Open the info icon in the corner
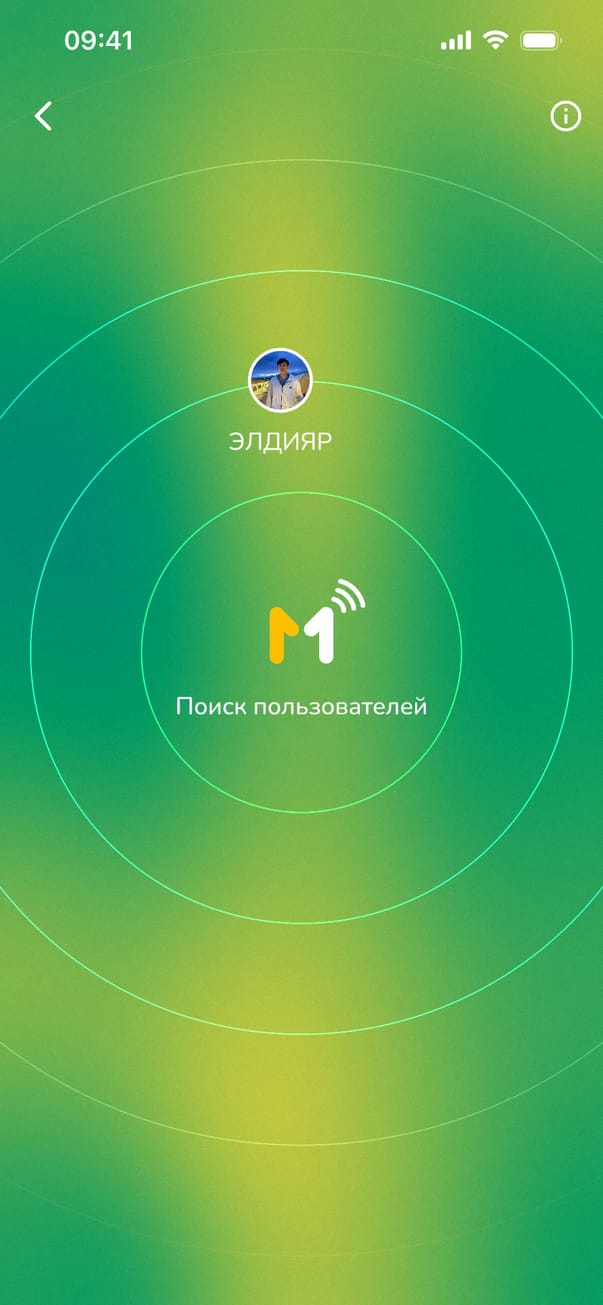Image resolution: width=603 pixels, height=1305 pixels. pos(565,117)
